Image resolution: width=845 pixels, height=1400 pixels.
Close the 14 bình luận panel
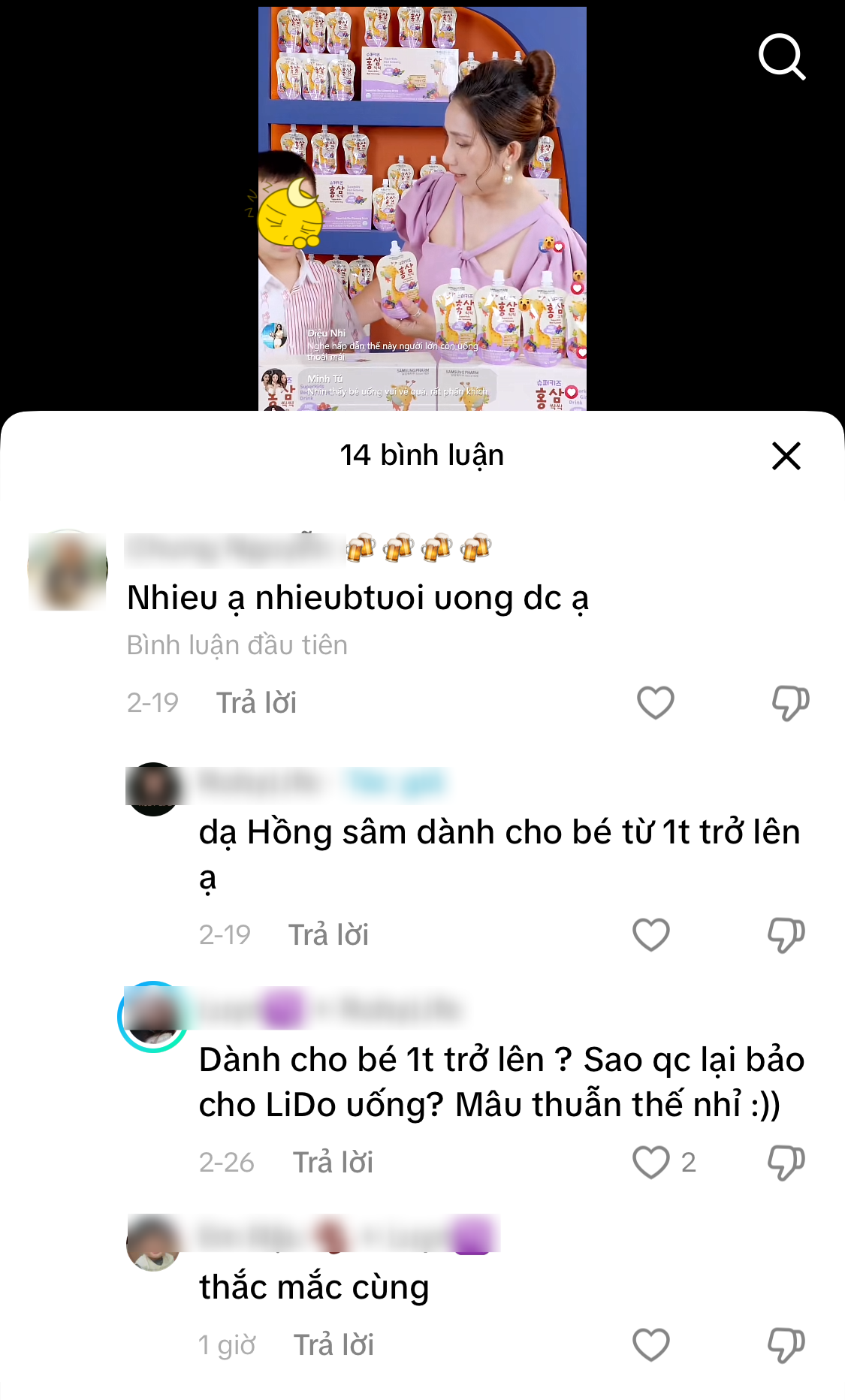pyautogui.click(x=786, y=456)
